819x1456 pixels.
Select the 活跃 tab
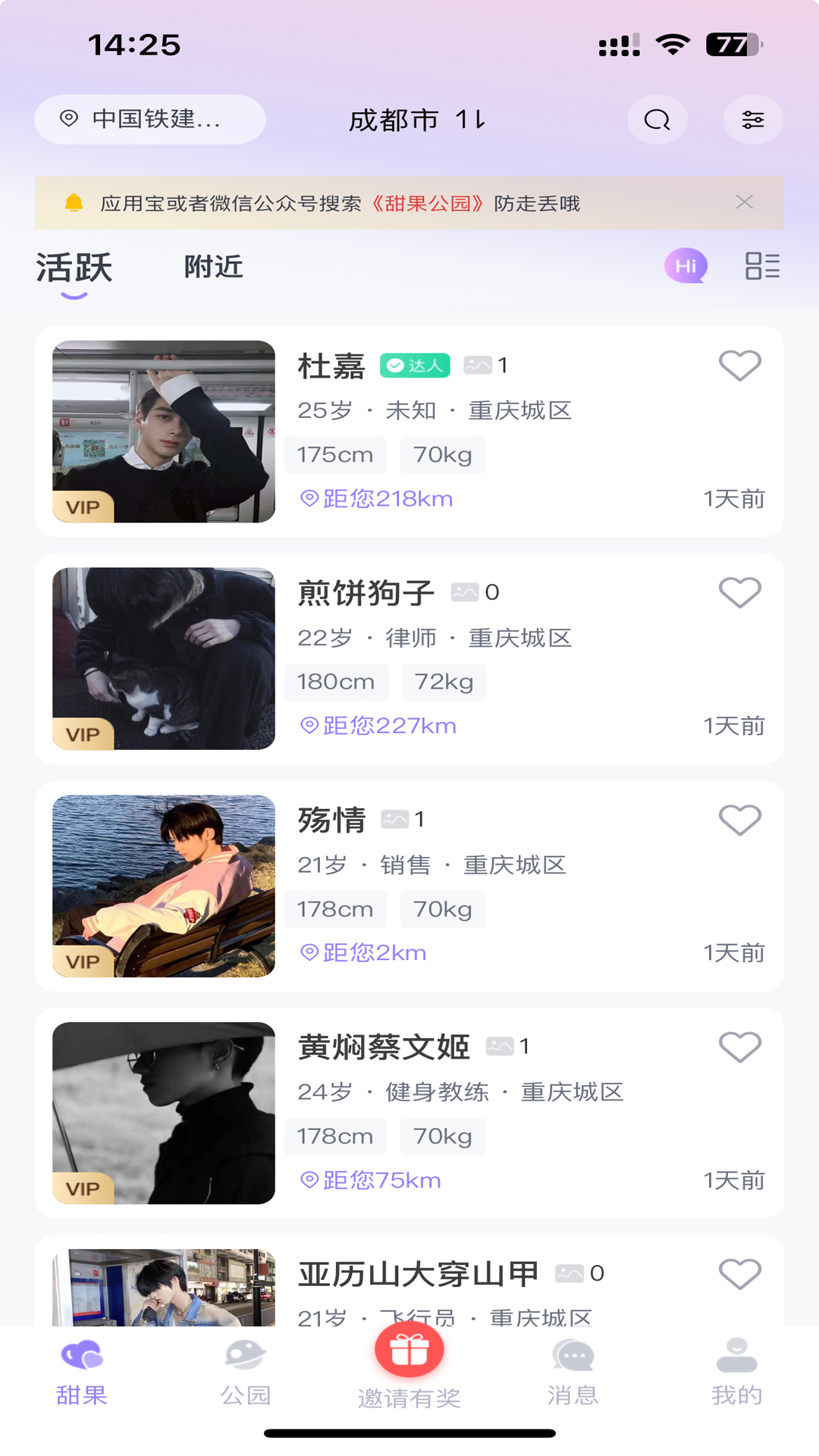click(74, 268)
